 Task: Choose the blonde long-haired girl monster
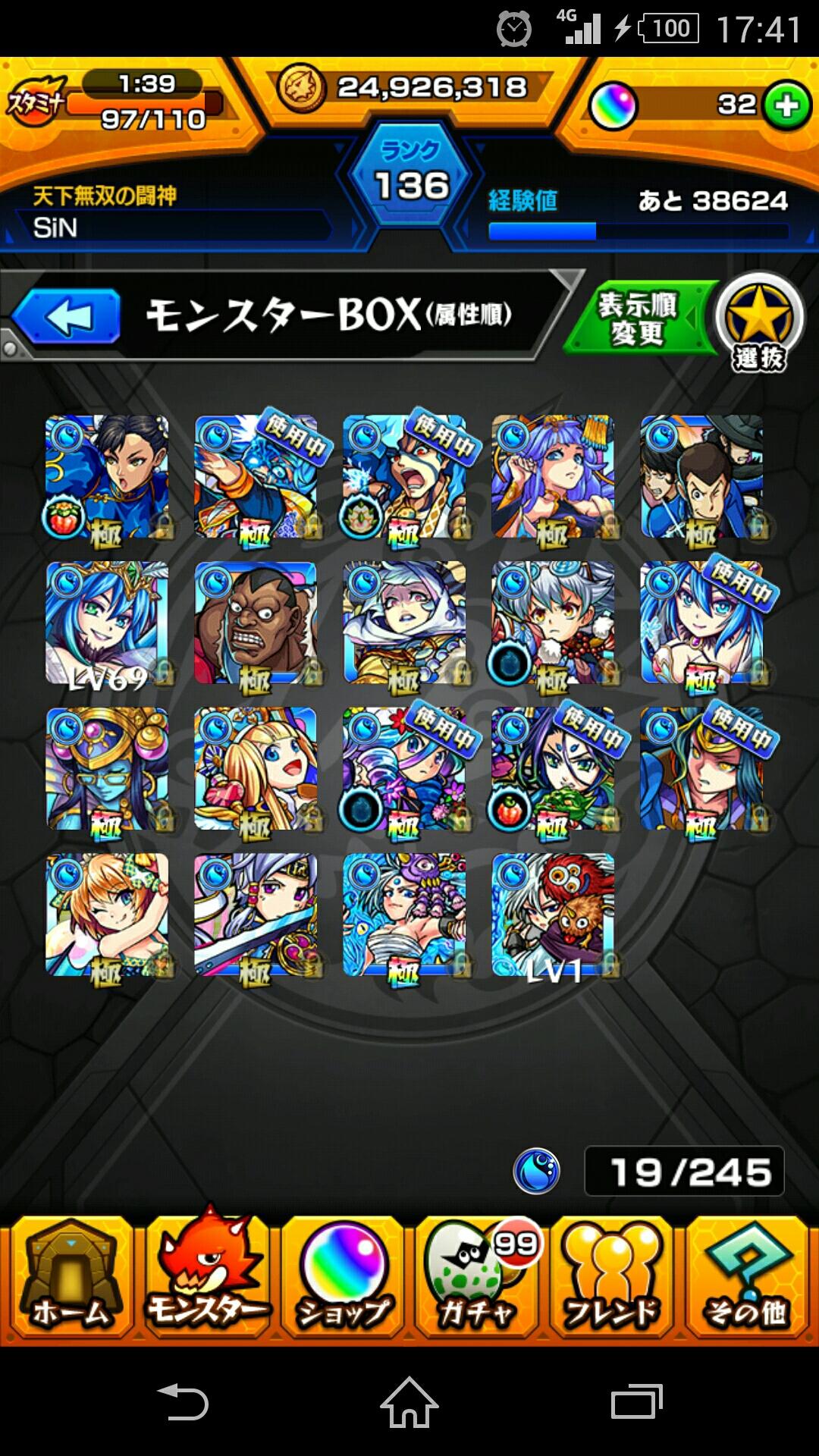pyautogui.click(x=256, y=770)
